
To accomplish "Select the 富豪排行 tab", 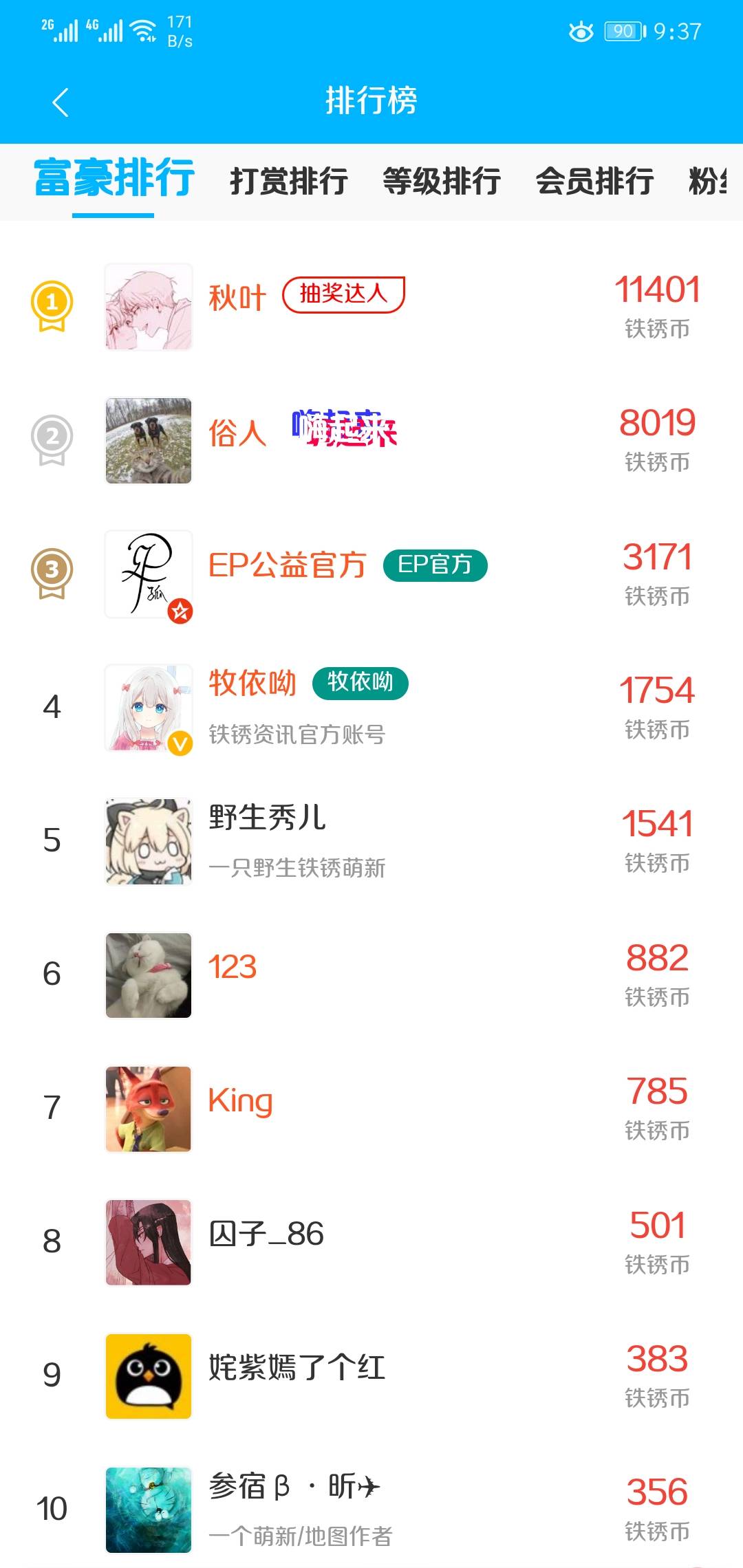I will click(114, 178).
